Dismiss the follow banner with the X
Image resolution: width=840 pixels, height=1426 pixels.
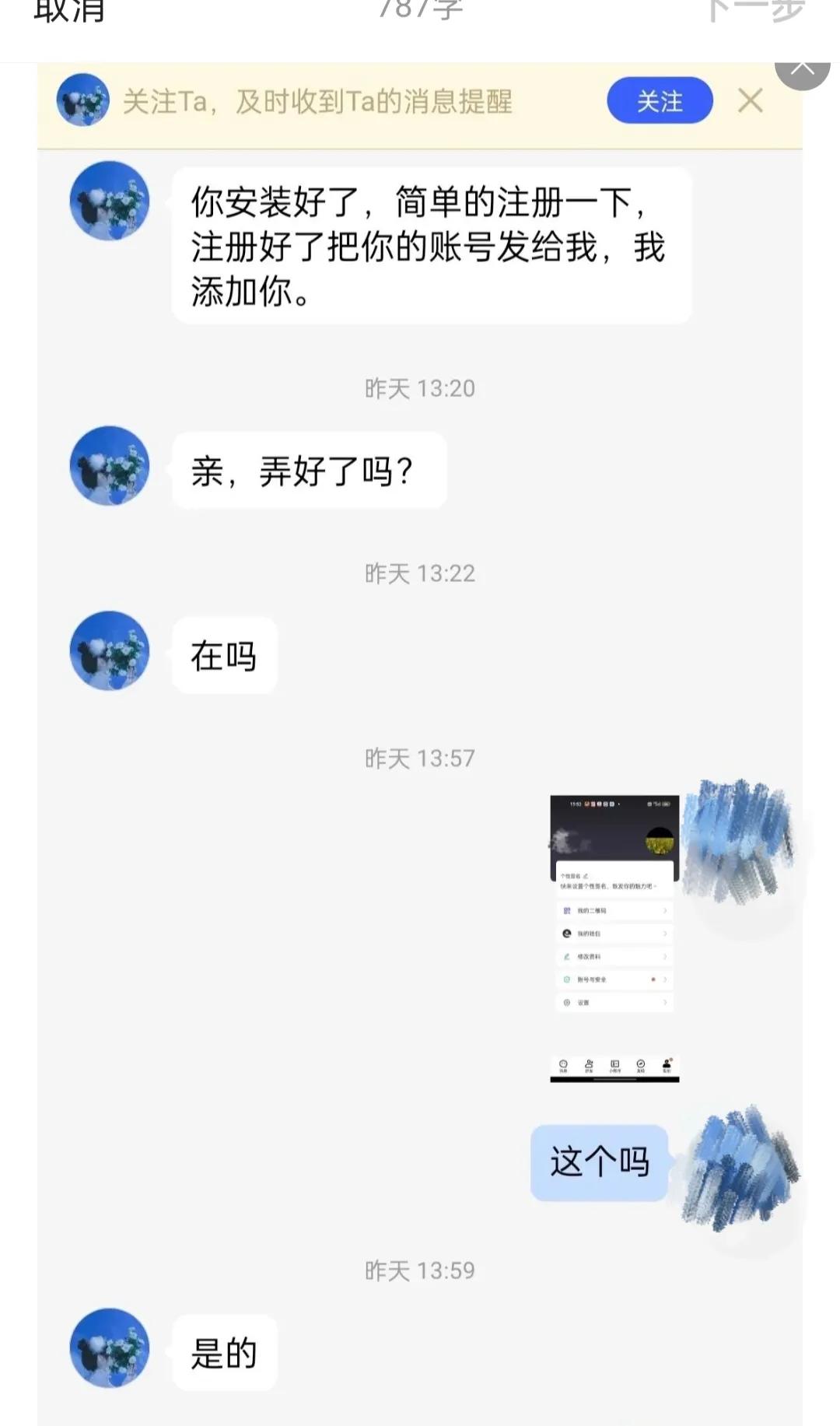tap(751, 100)
